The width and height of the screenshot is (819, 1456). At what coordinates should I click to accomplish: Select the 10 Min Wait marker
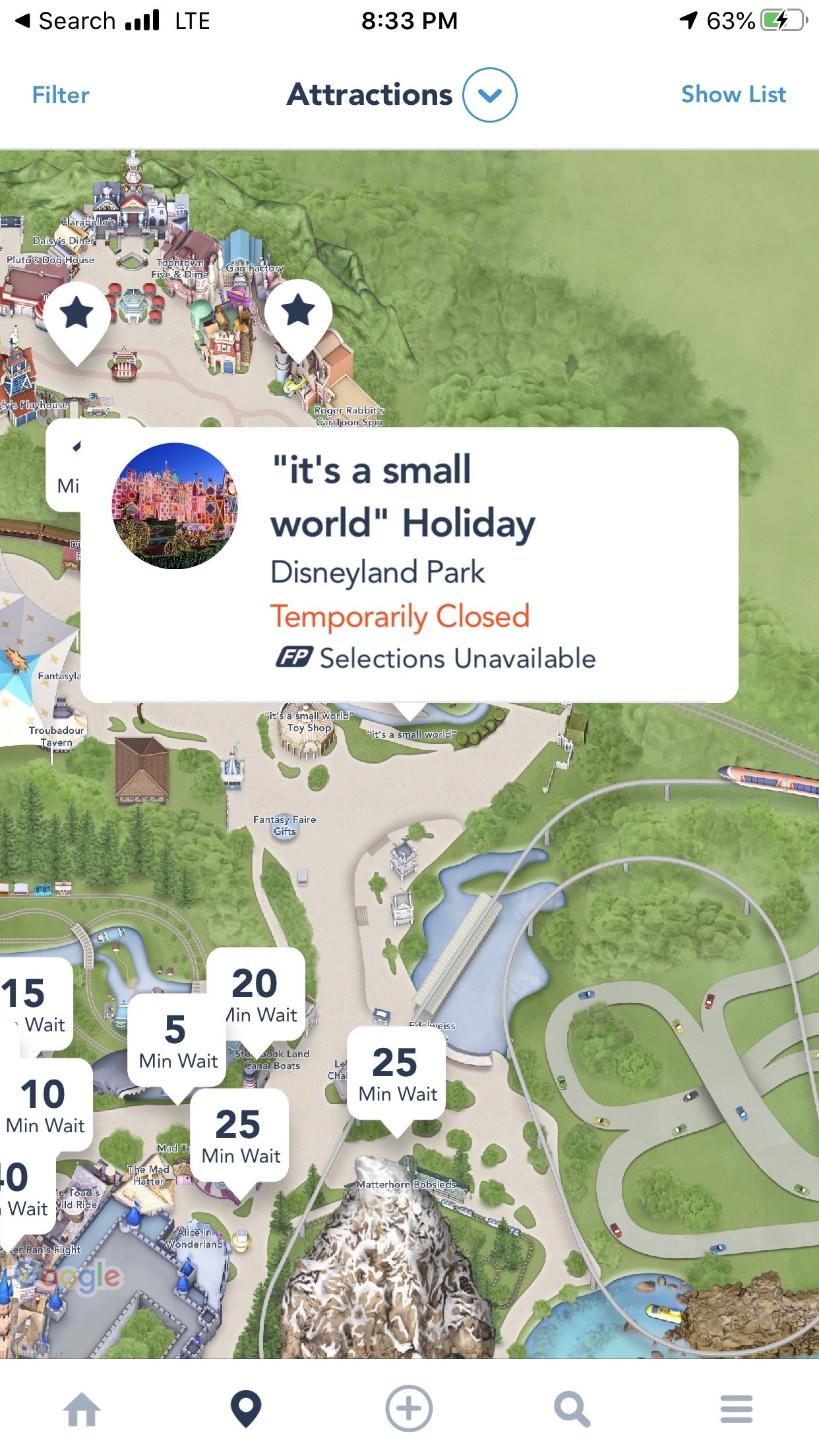(x=45, y=1105)
